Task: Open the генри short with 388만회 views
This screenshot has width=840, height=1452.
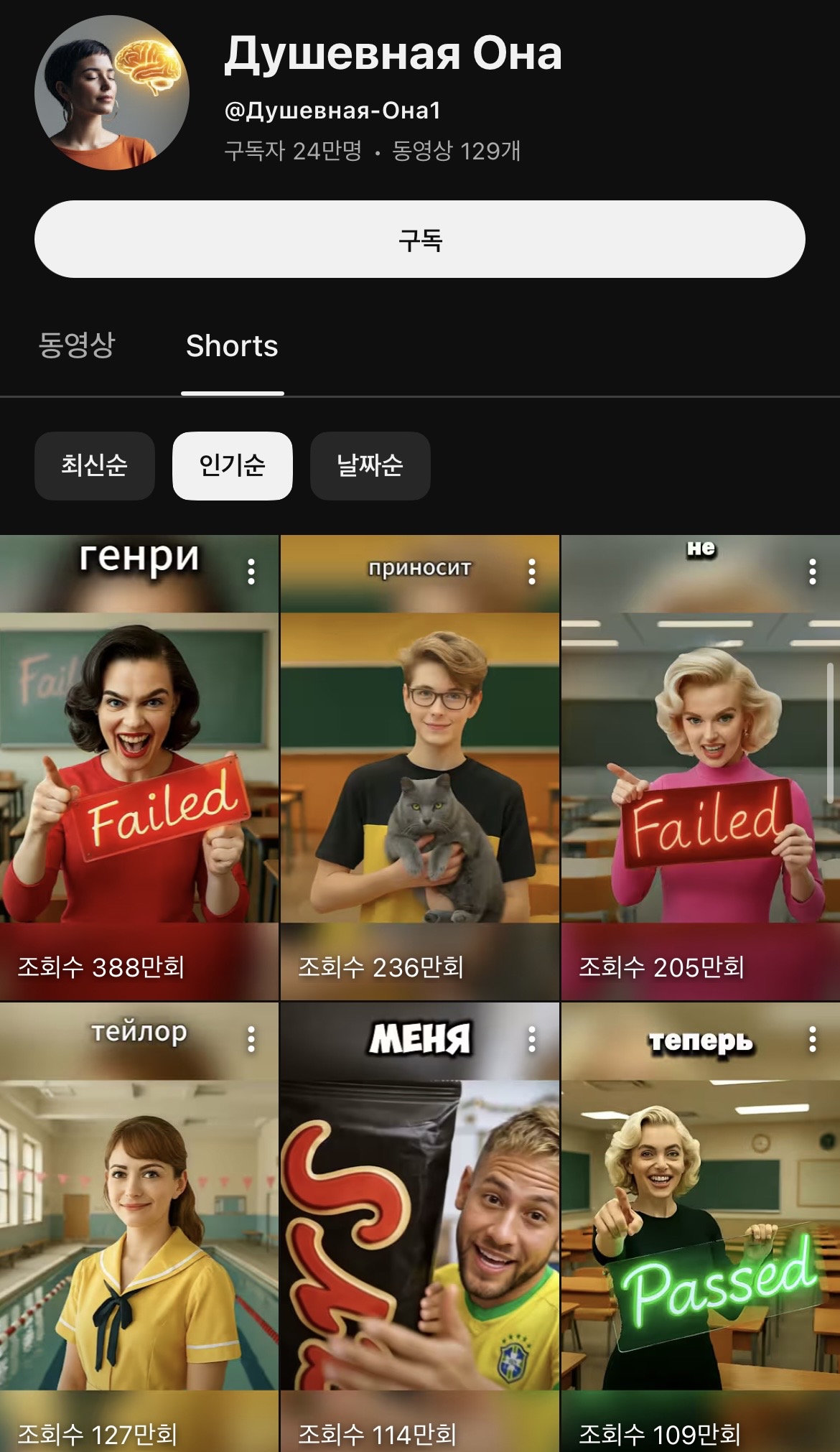Action: [139, 768]
